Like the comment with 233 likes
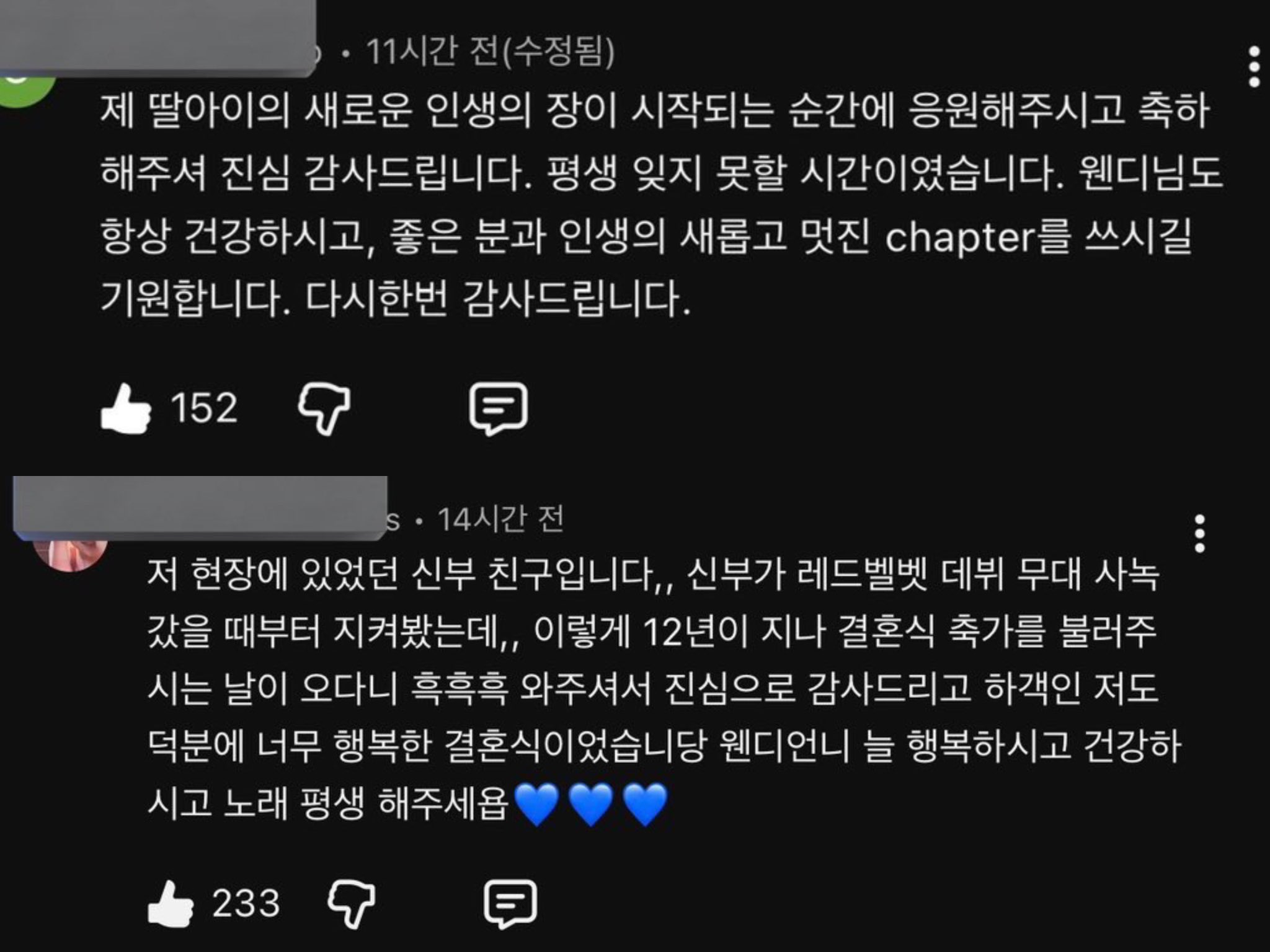Screen dimensions: 1270x952 click(171, 903)
